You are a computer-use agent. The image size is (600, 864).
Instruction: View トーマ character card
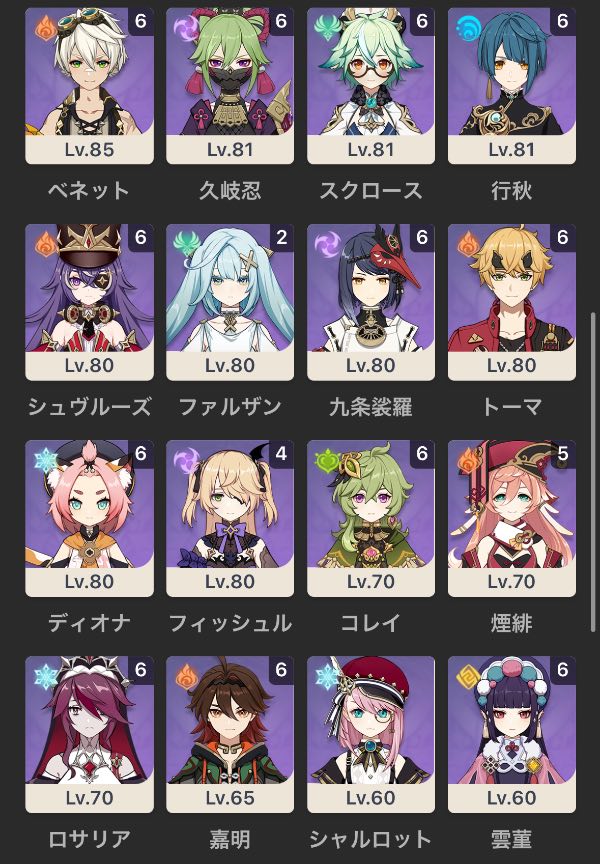point(512,302)
